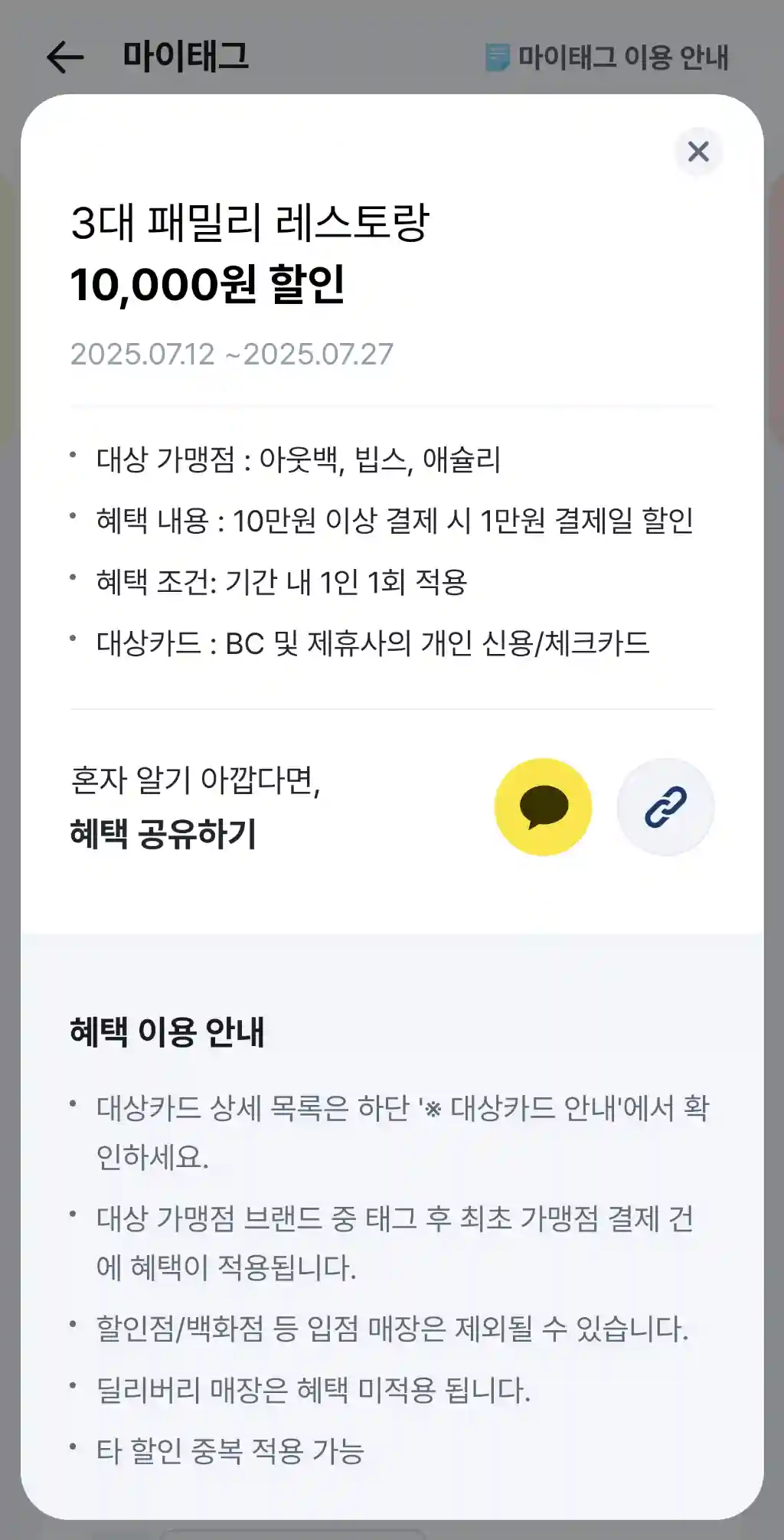784x1540 pixels.
Task: Open the 마이태그 이용 안내 guide
Action: tap(607, 57)
